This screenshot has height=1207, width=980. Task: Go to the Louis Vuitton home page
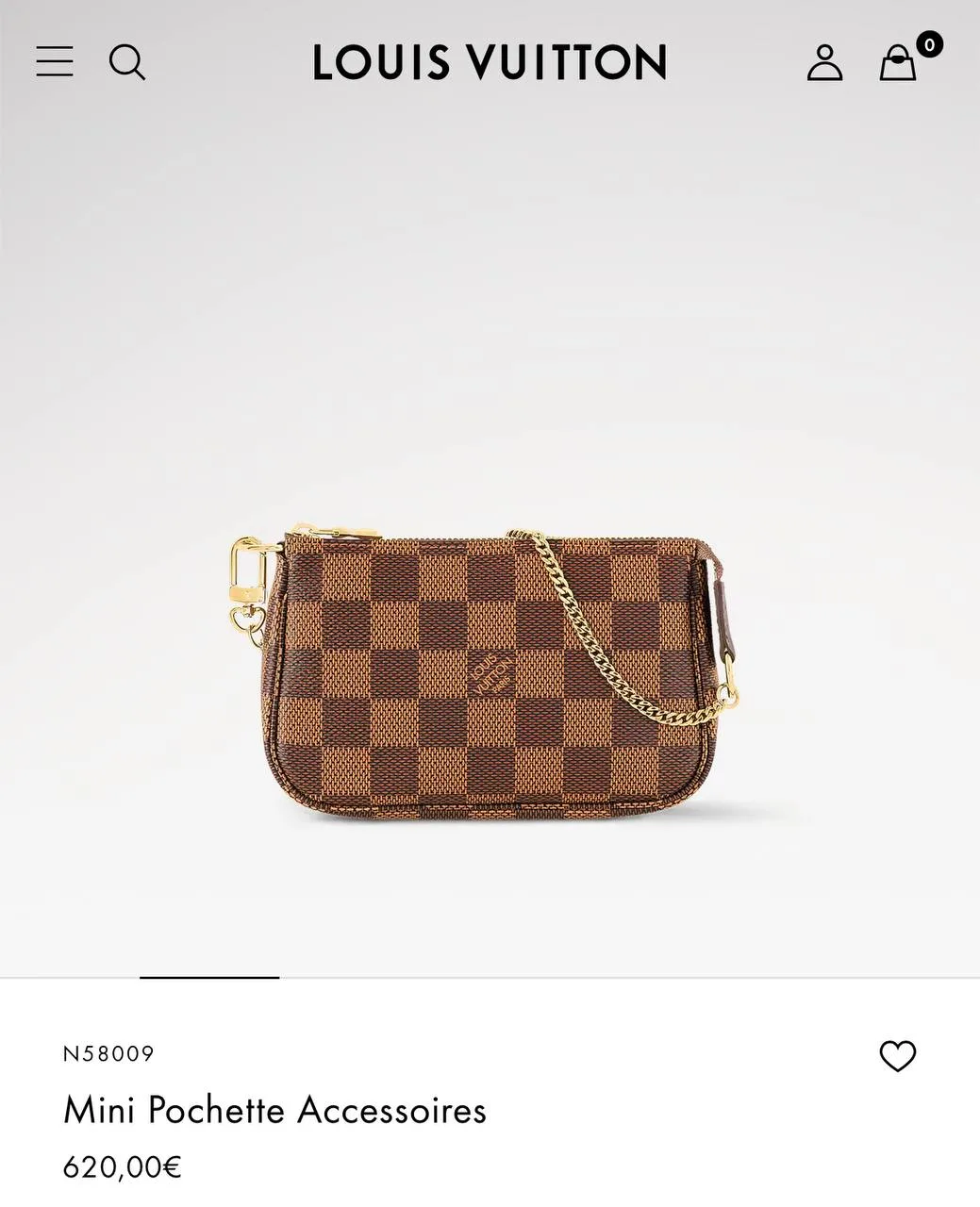pyautogui.click(x=490, y=62)
